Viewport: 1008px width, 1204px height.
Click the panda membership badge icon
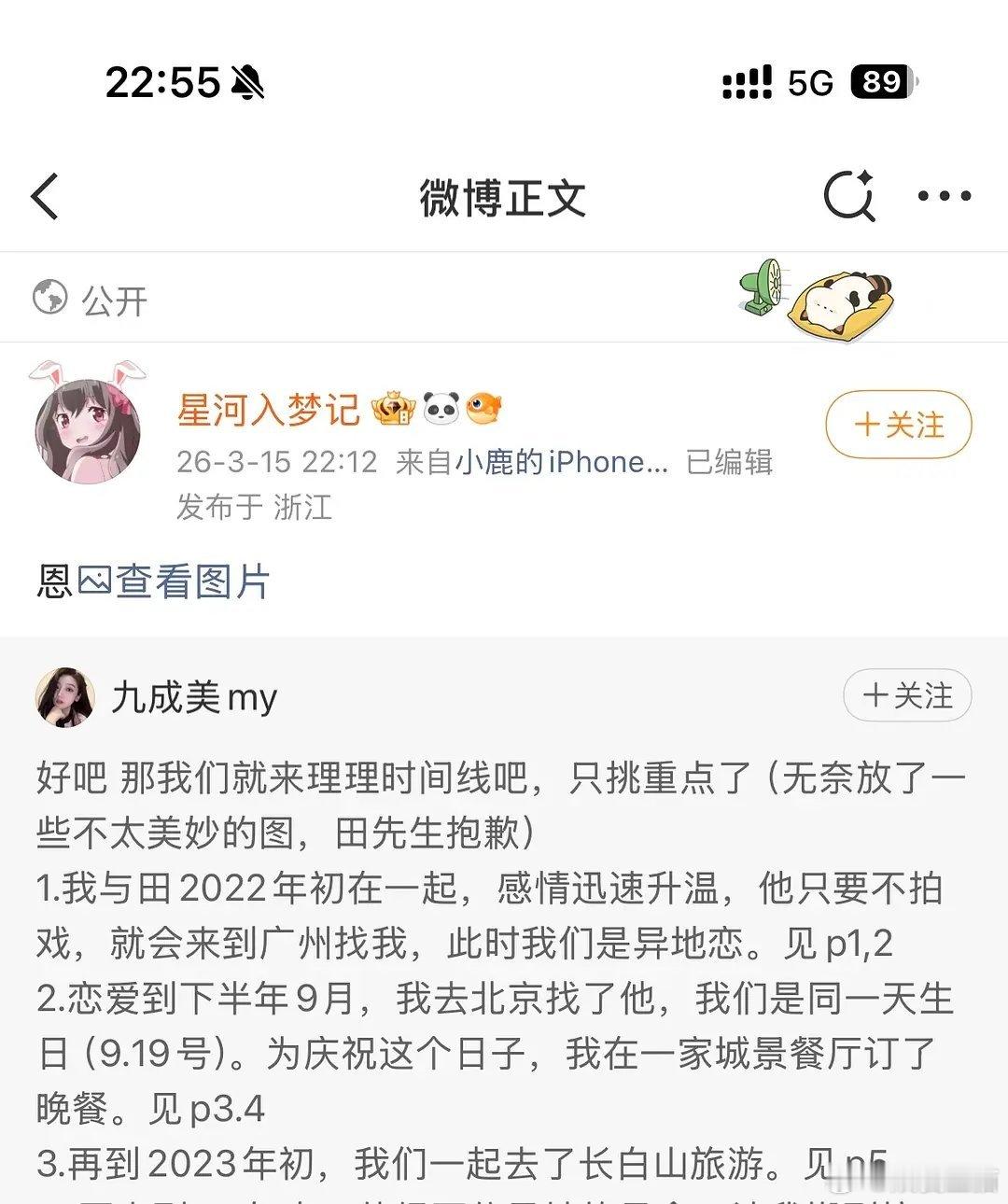pyautogui.click(x=440, y=406)
